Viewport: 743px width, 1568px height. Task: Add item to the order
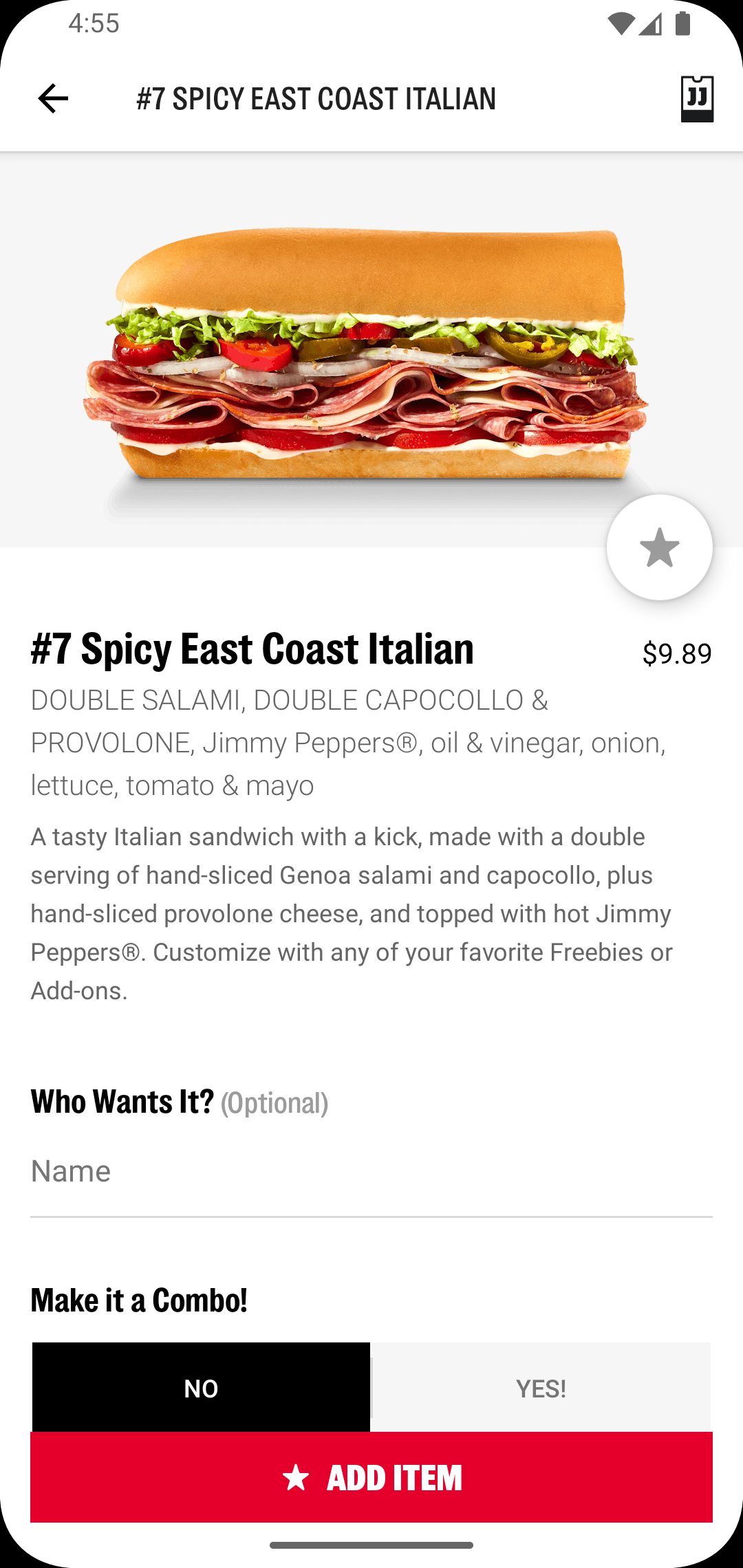[x=371, y=1477]
